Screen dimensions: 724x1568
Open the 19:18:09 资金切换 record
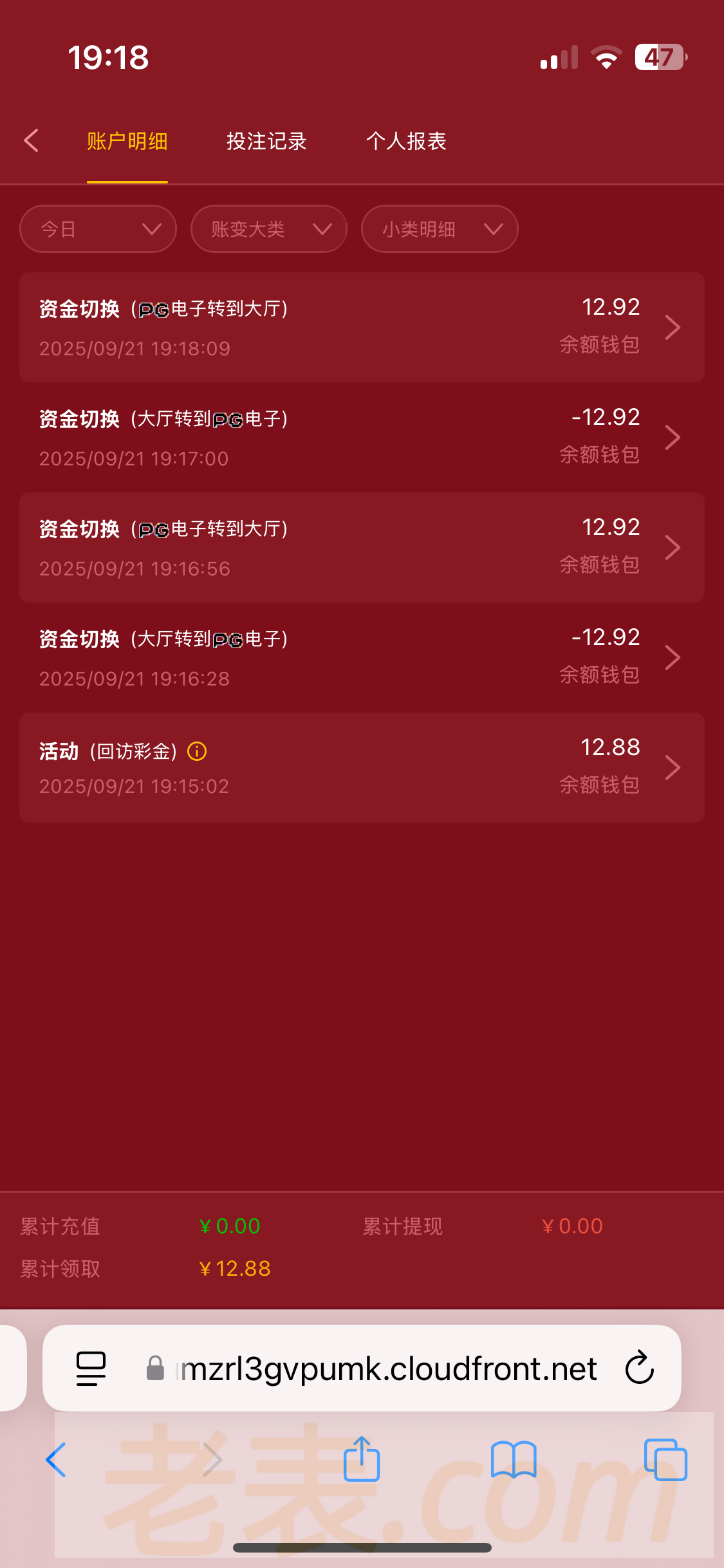click(x=362, y=327)
